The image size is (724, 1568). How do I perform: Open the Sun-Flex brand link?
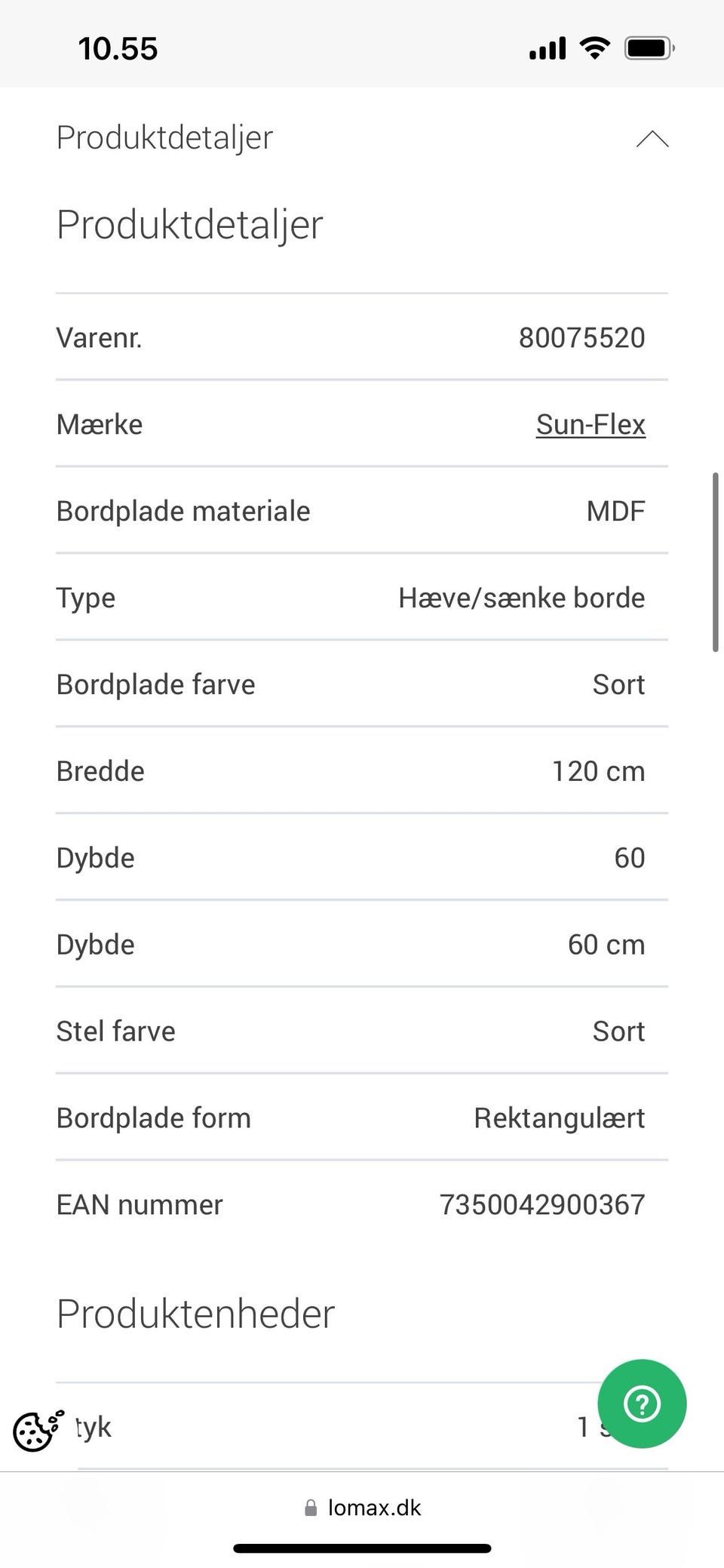click(x=590, y=424)
